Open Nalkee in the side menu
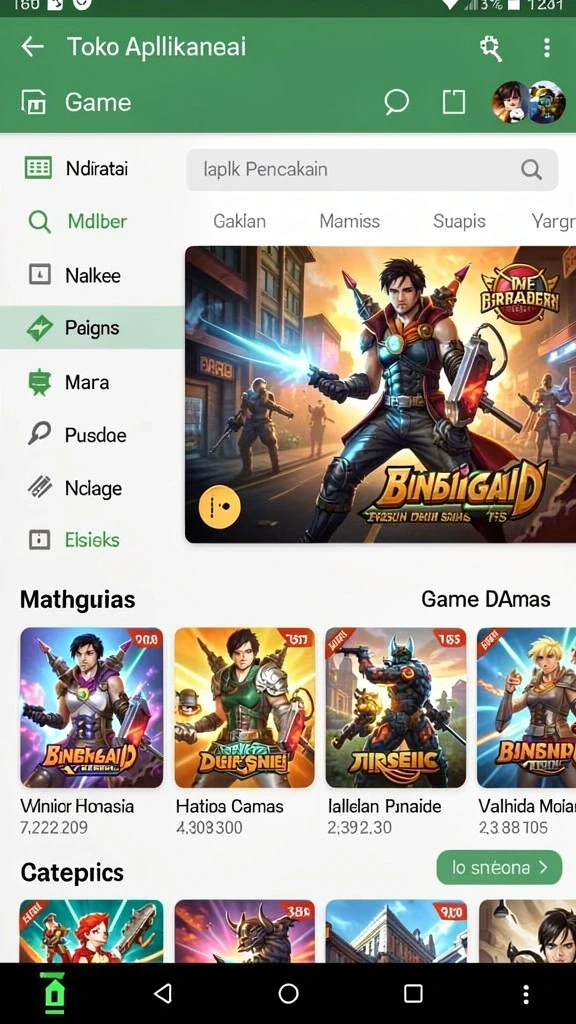The image size is (576, 1024). click(x=91, y=275)
